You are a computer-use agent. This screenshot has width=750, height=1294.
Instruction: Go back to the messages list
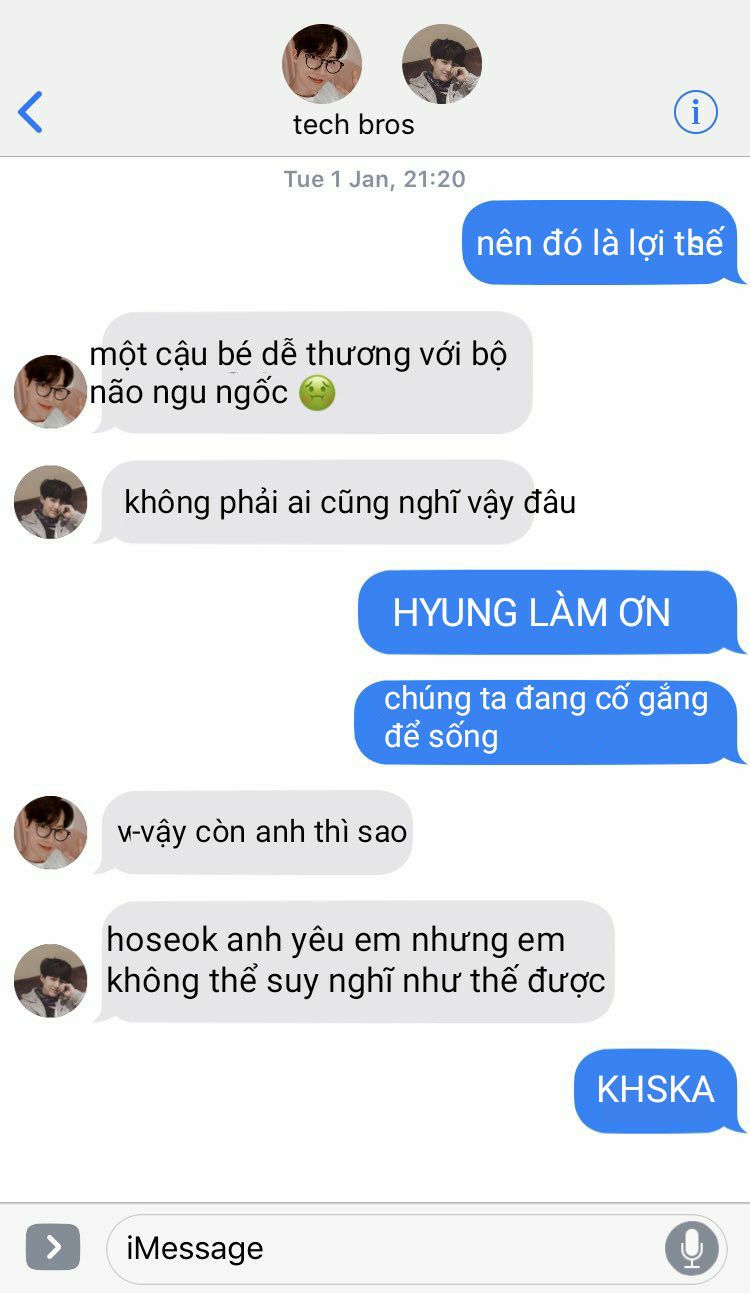point(31,112)
